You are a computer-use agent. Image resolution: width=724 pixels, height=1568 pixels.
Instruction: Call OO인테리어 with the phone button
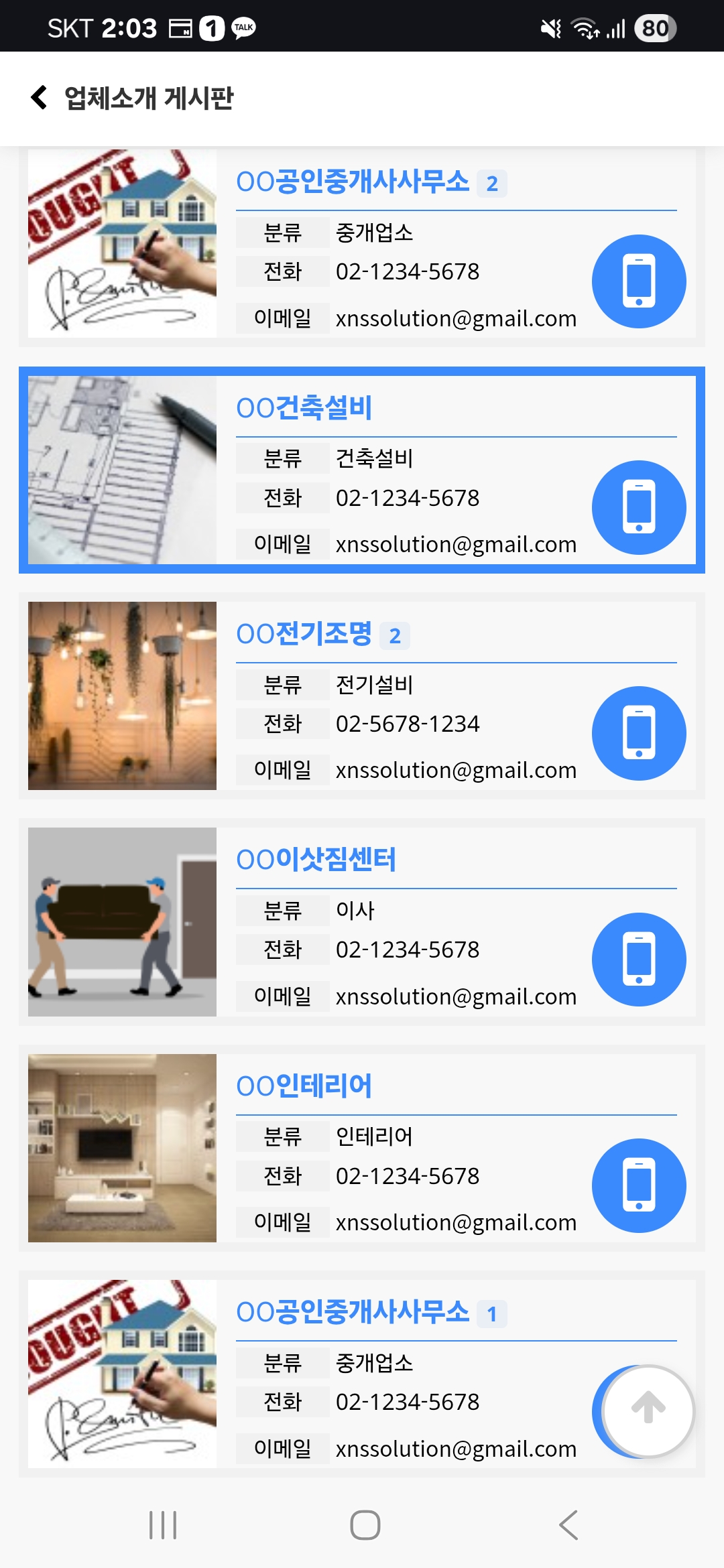pos(639,1185)
